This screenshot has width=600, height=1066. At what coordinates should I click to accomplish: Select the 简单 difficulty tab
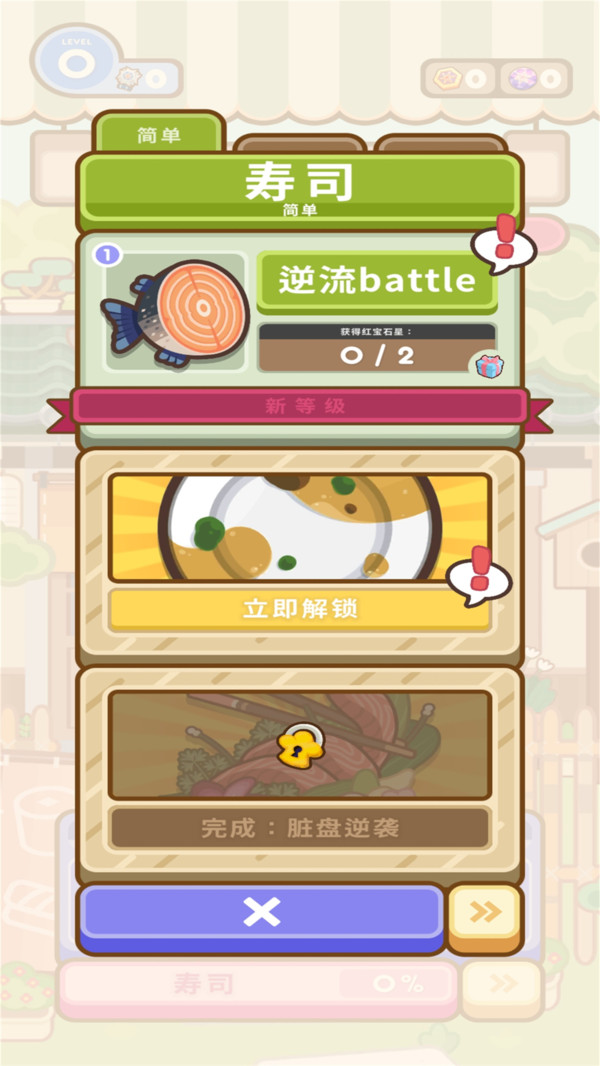pos(159,136)
